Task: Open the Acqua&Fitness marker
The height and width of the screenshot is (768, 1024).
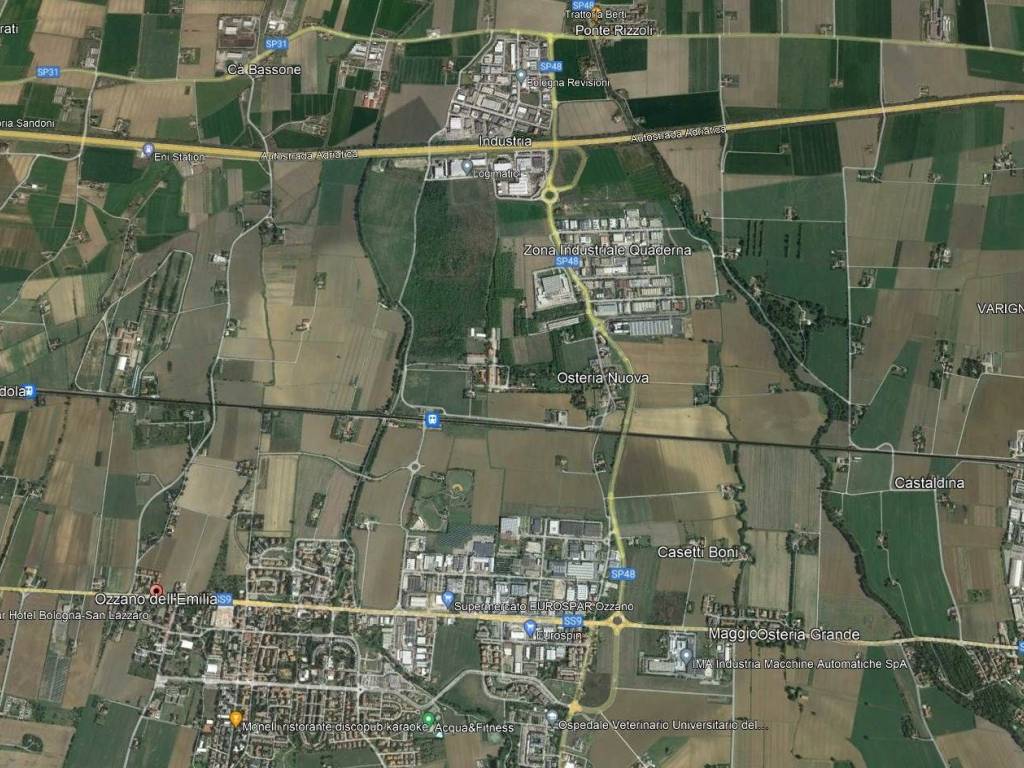Action: pyautogui.click(x=429, y=719)
